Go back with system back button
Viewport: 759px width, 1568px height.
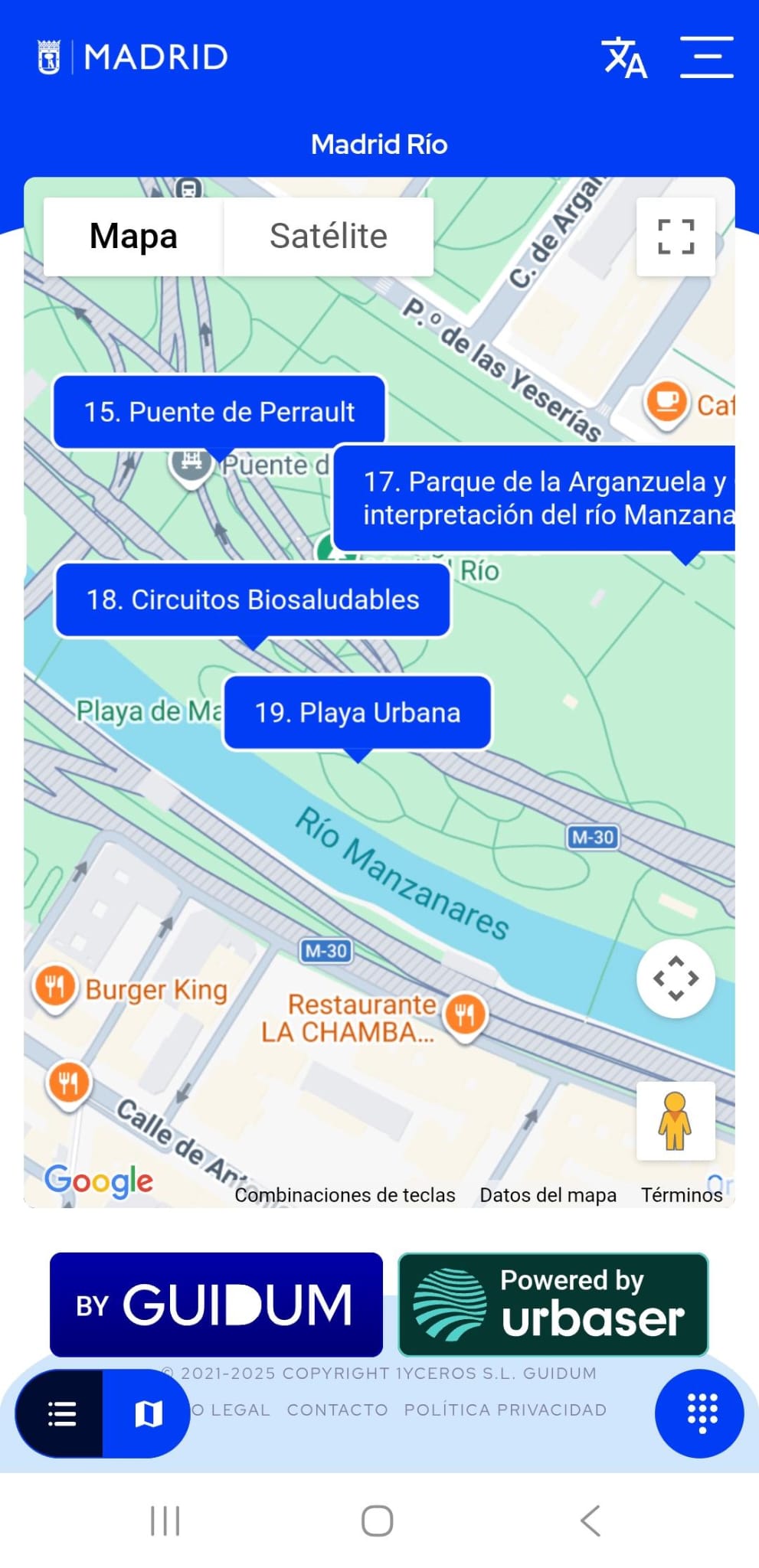coord(591,1521)
